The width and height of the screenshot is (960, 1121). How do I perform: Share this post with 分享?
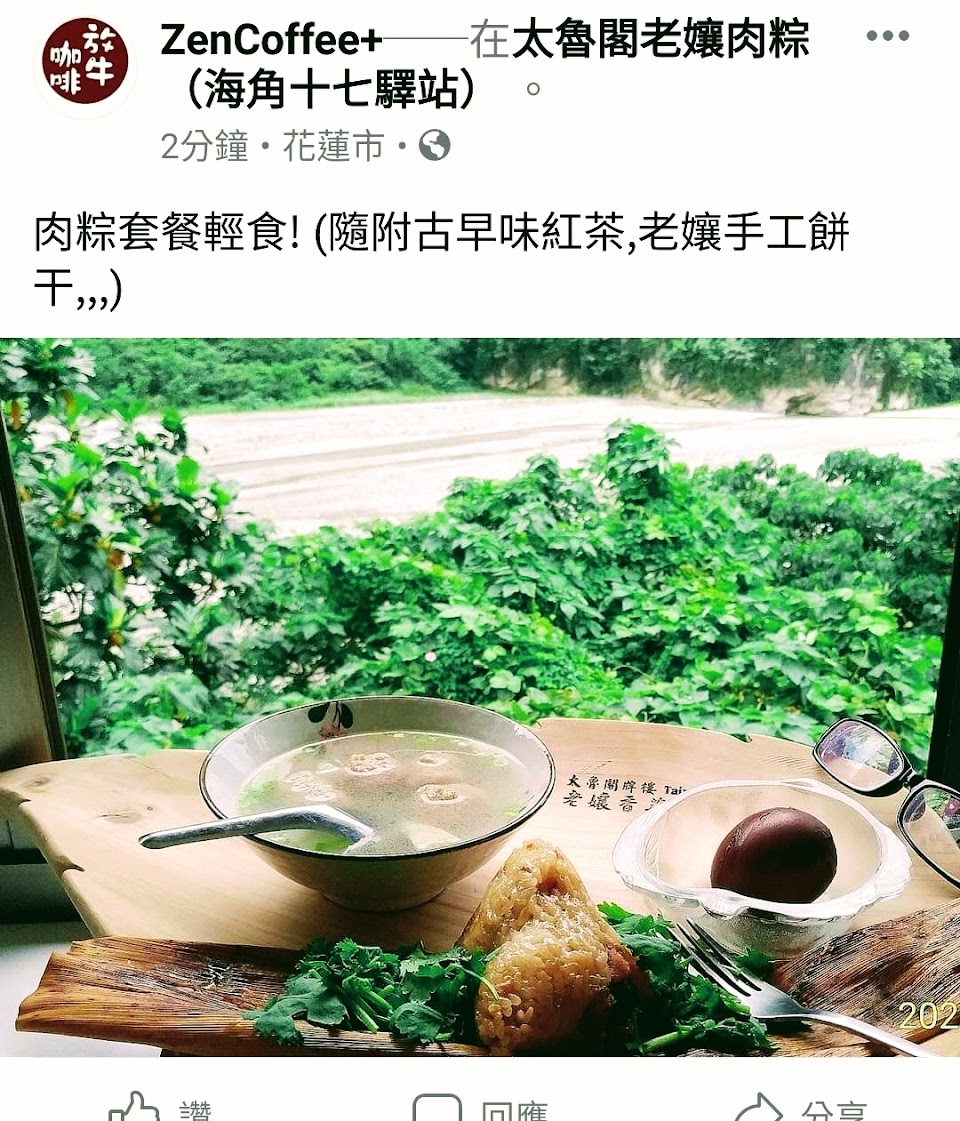pyautogui.click(x=800, y=1108)
